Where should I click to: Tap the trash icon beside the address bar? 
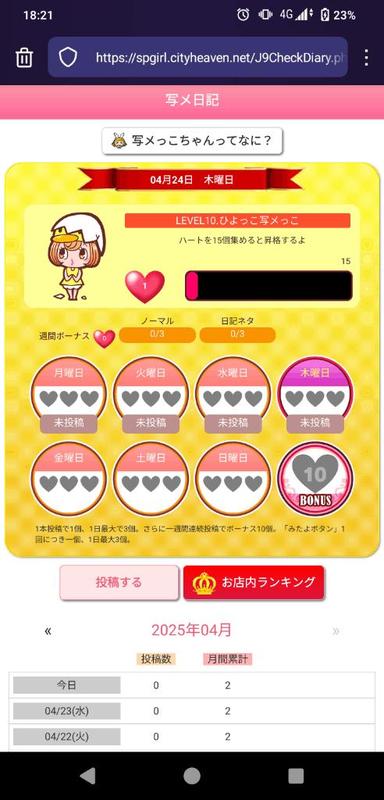coord(24,58)
